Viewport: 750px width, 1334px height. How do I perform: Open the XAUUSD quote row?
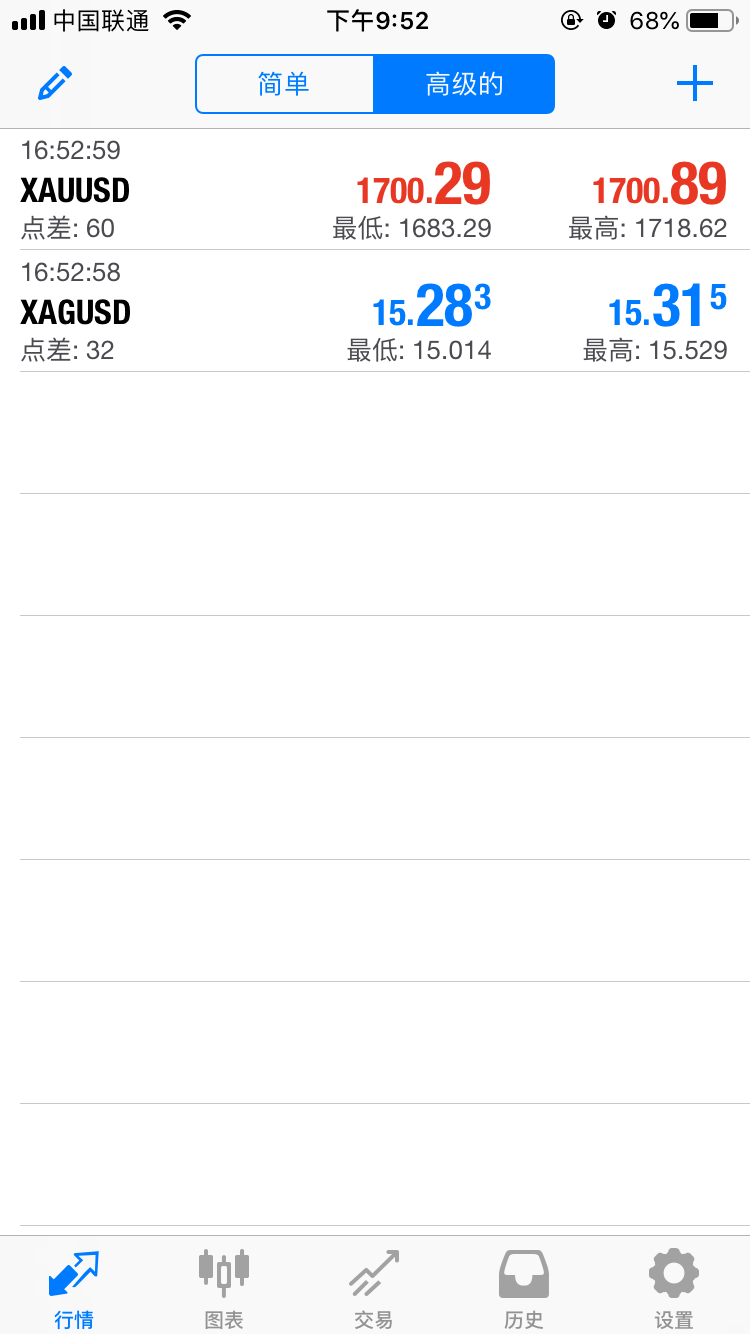[x=375, y=190]
